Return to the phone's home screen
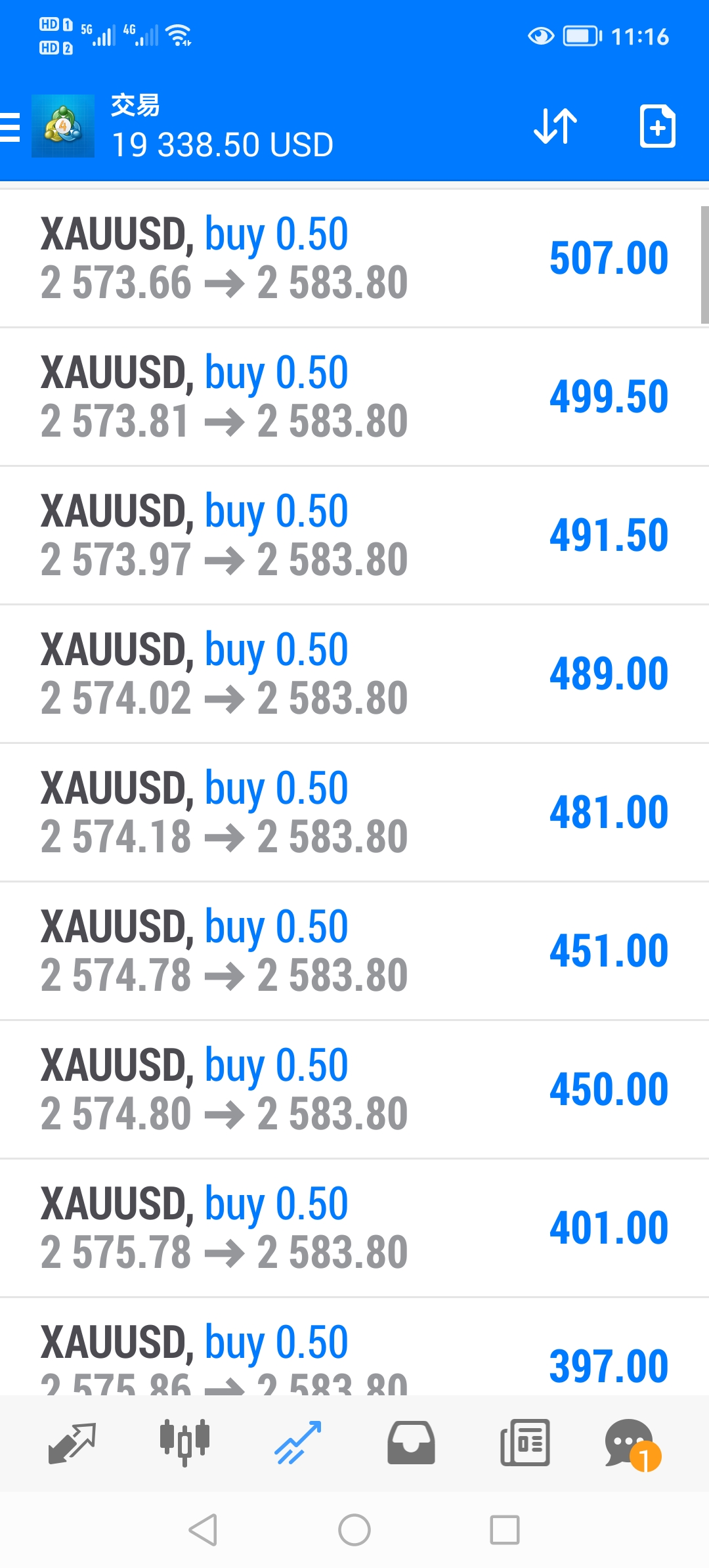This screenshot has width=709, height=1568. point(354,1530)
